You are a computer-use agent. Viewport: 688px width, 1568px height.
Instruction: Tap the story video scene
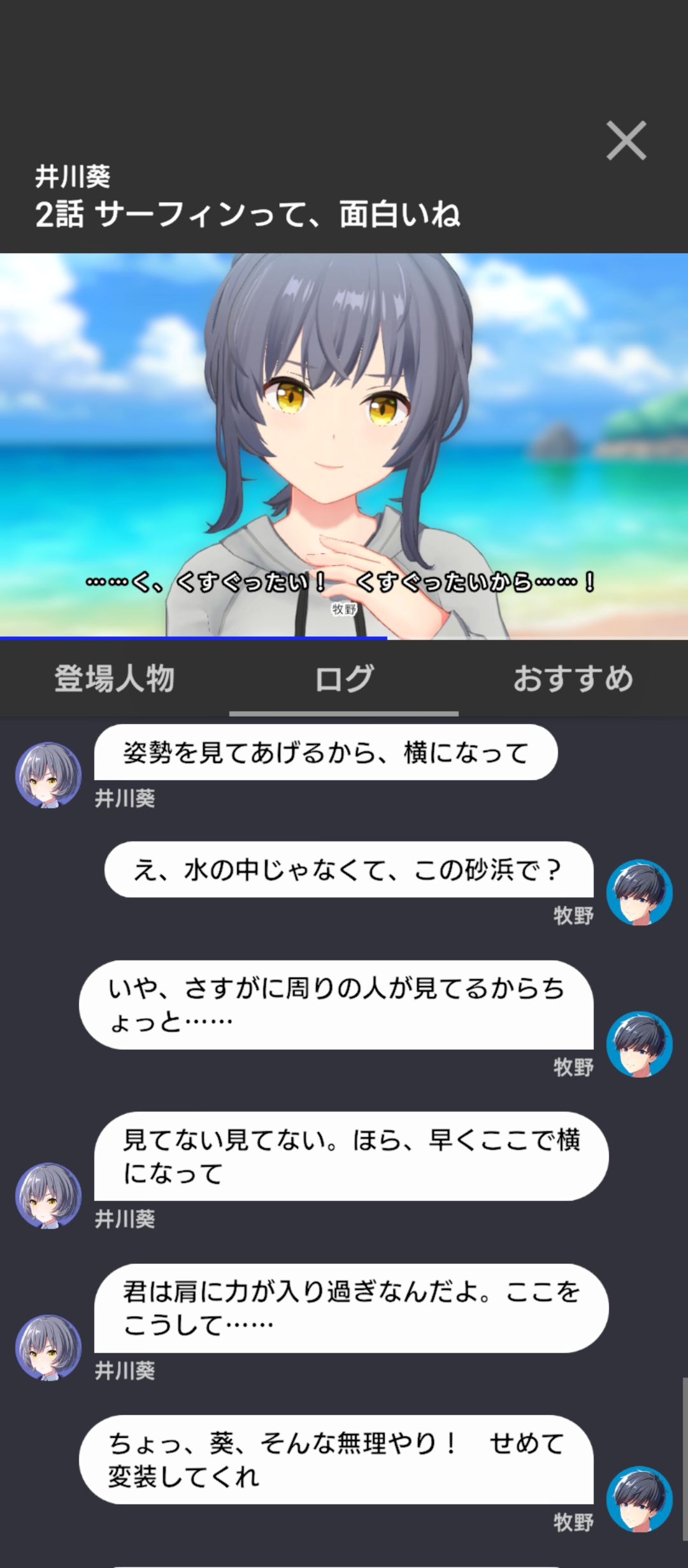point(344,446)
